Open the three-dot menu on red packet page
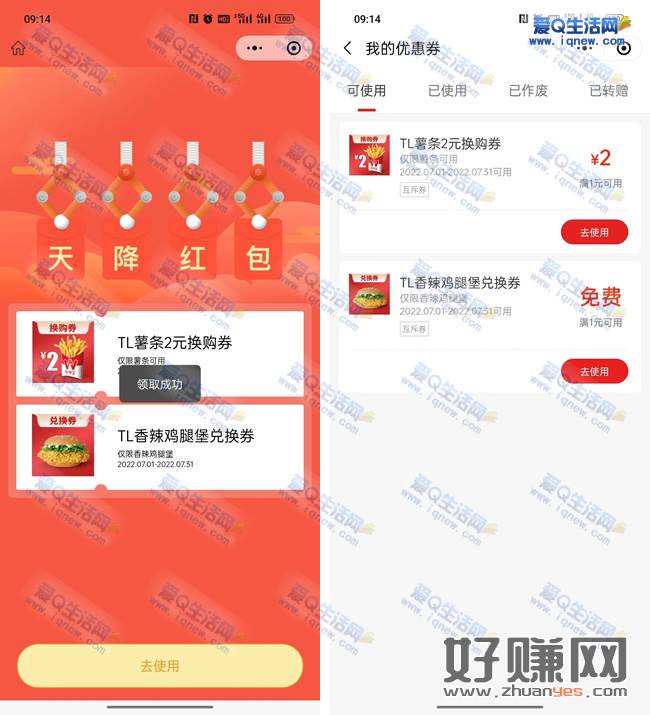The width and height of the screenshot is (650, 715). point(255,48)
